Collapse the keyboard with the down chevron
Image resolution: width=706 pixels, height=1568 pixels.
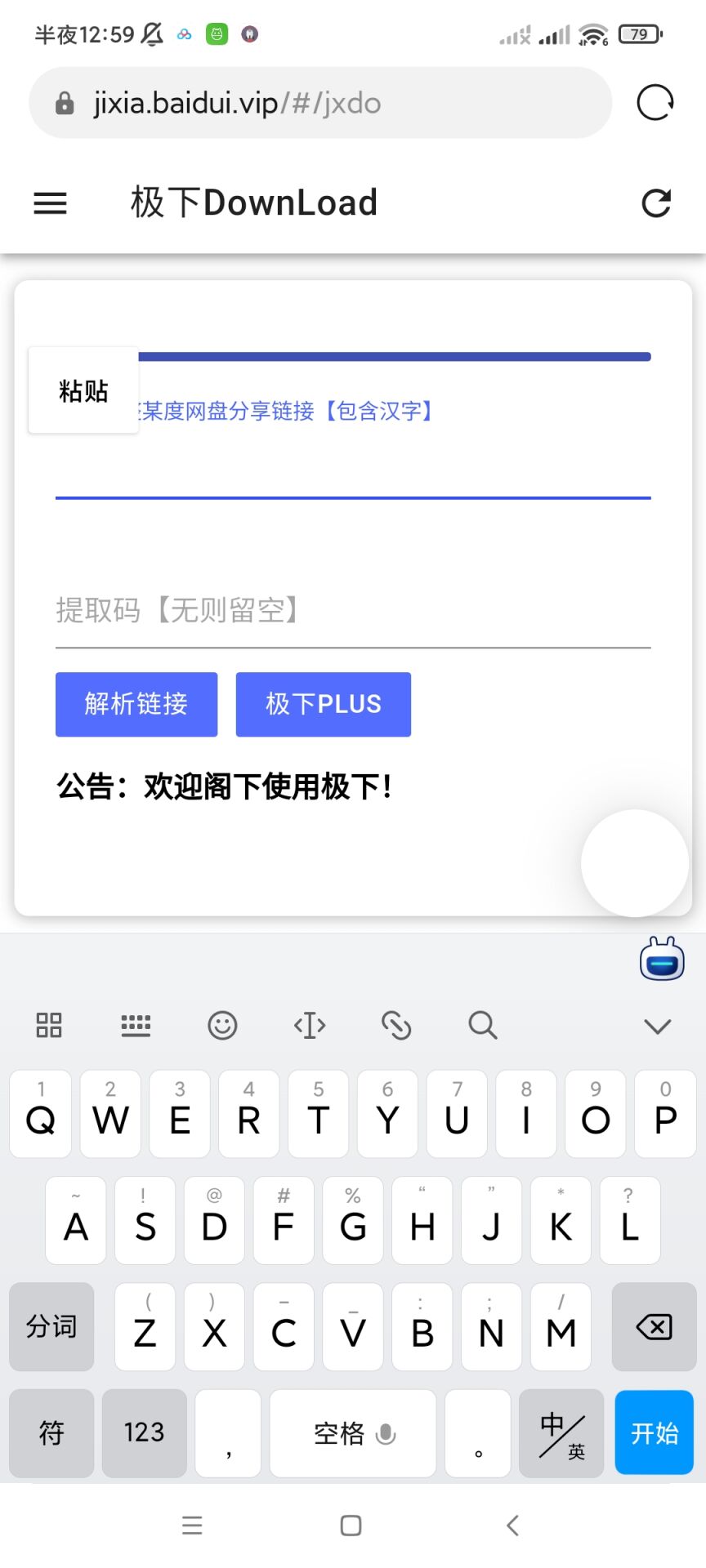[657, 1026]
